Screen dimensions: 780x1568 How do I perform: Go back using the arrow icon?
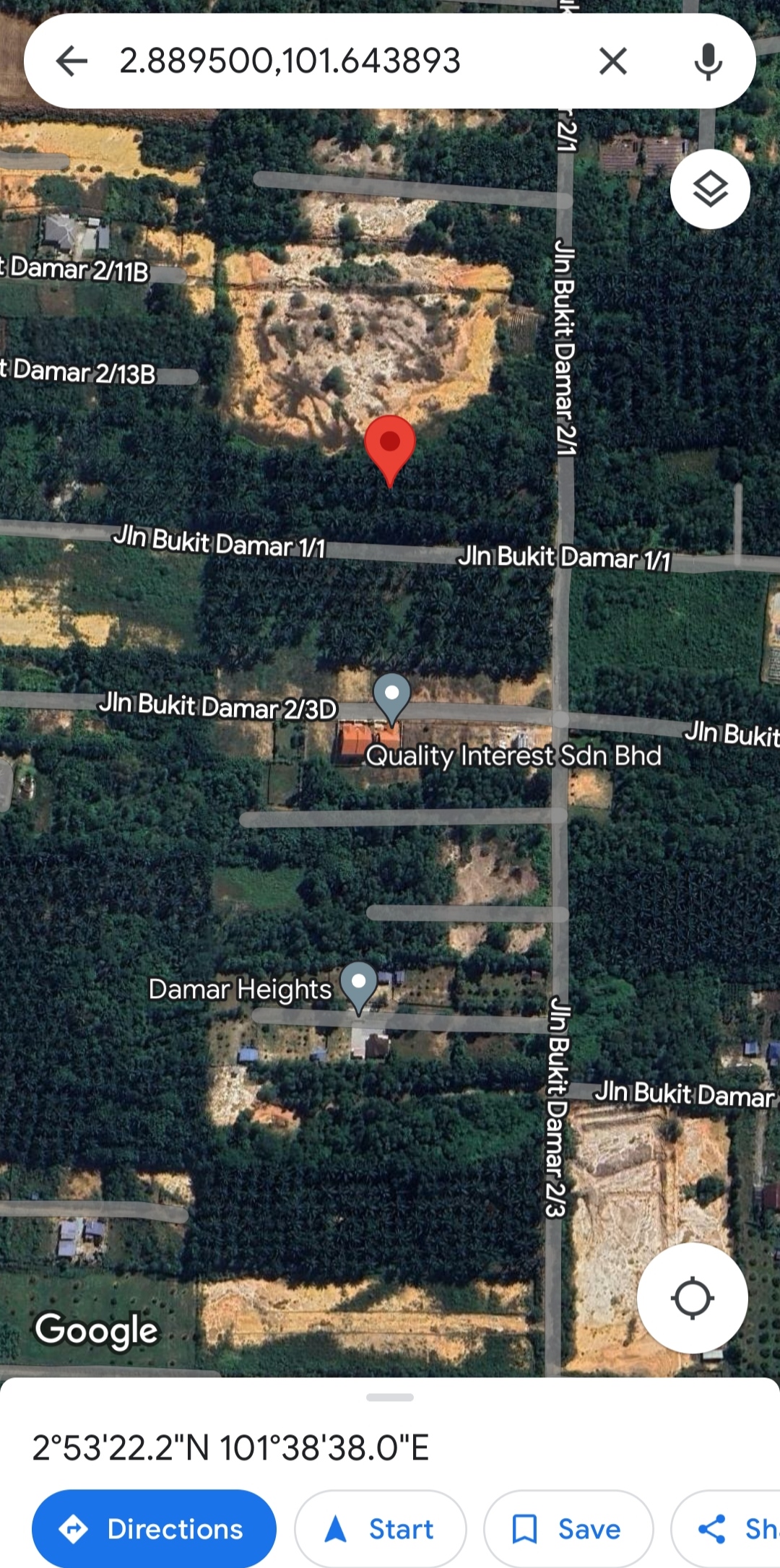(71, 61)
